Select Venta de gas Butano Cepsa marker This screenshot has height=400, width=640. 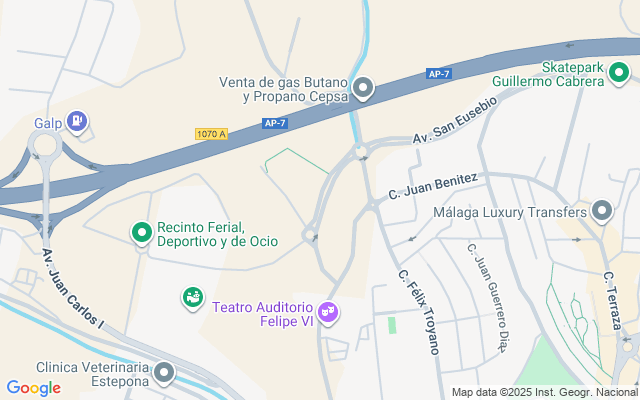[363, 88]
